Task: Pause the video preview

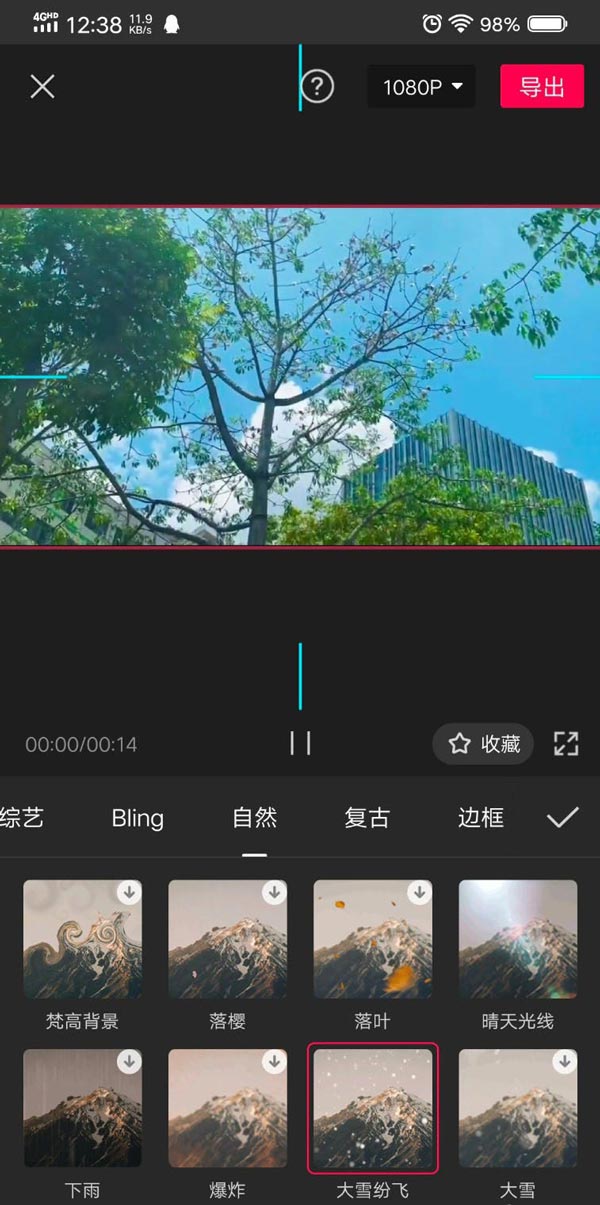Action: pyautogui.click(x=300, y=742)
